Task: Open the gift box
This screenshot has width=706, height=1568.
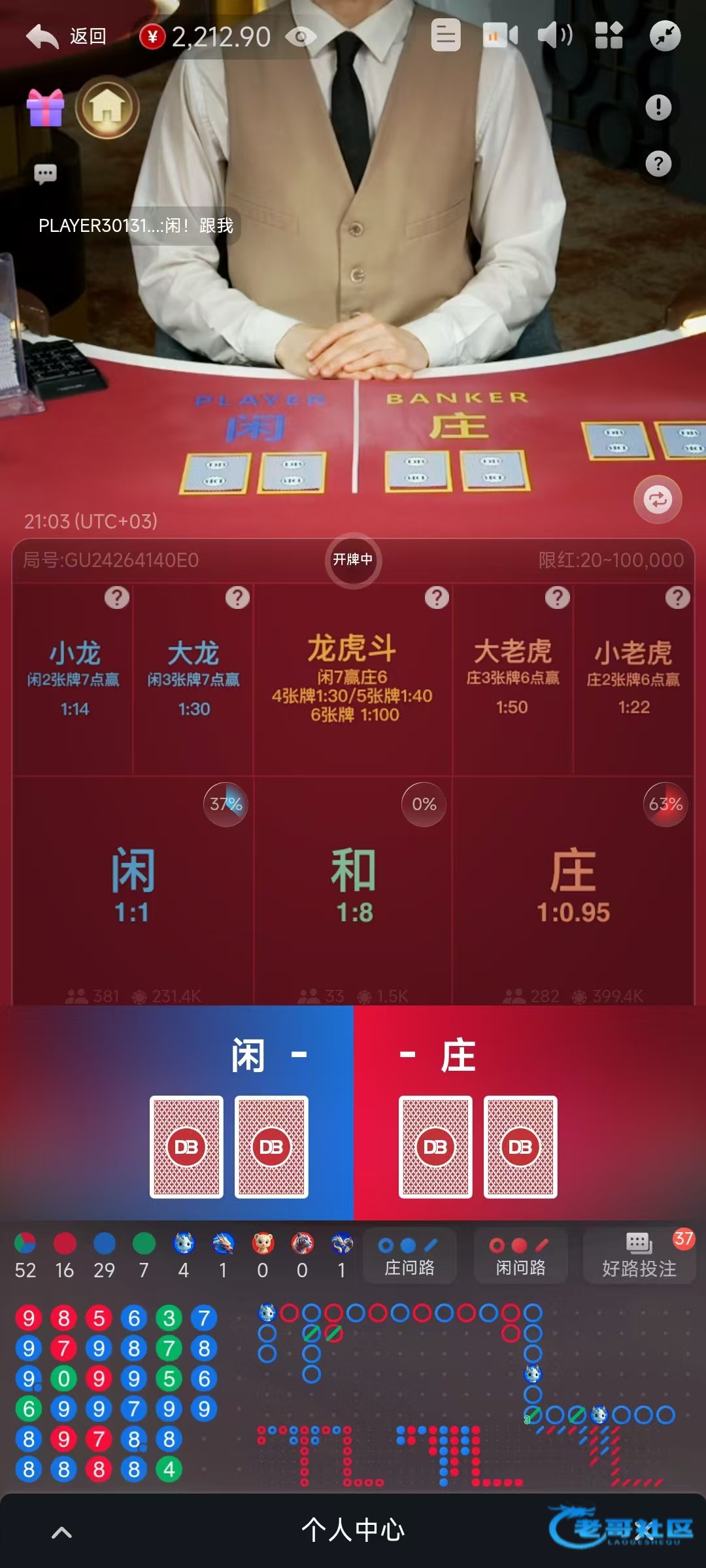Action: coord(46,108)
